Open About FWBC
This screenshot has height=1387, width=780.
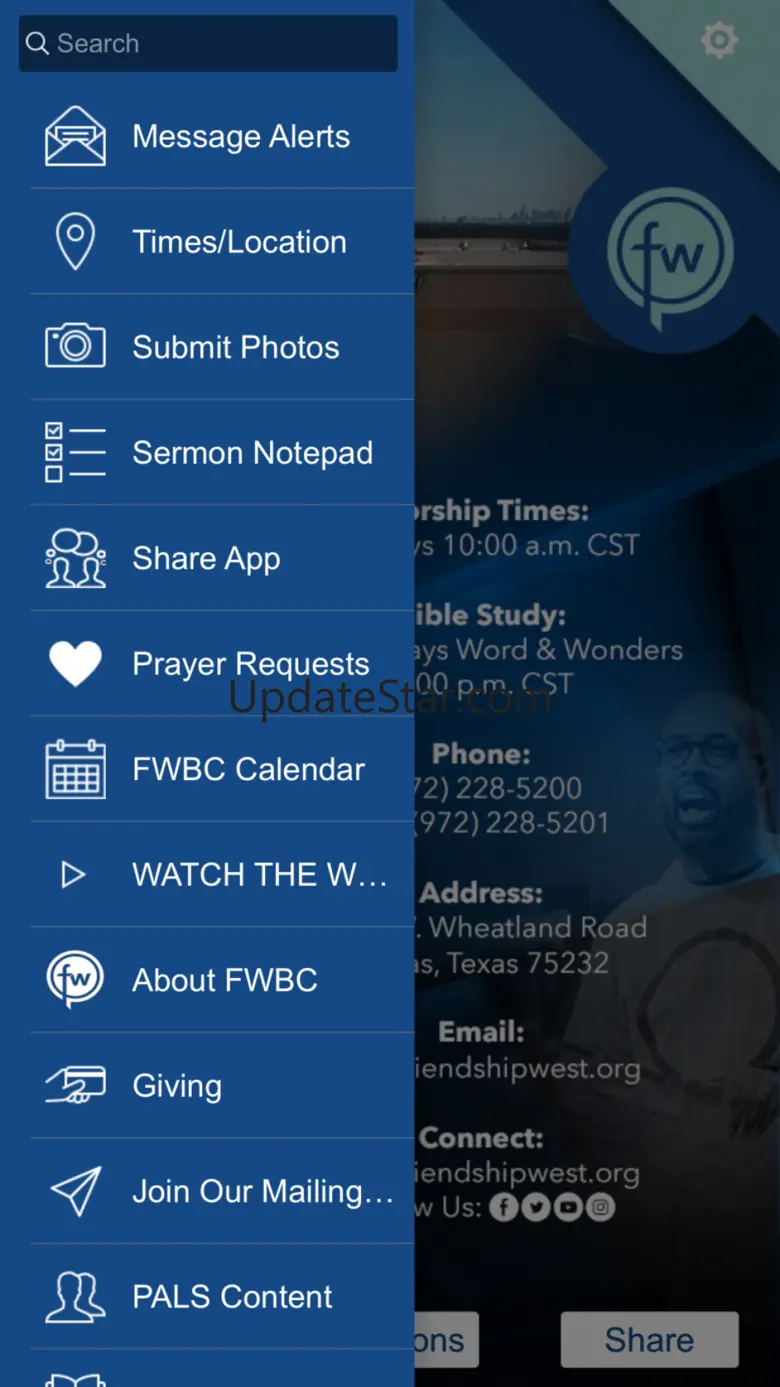(222, 981)
